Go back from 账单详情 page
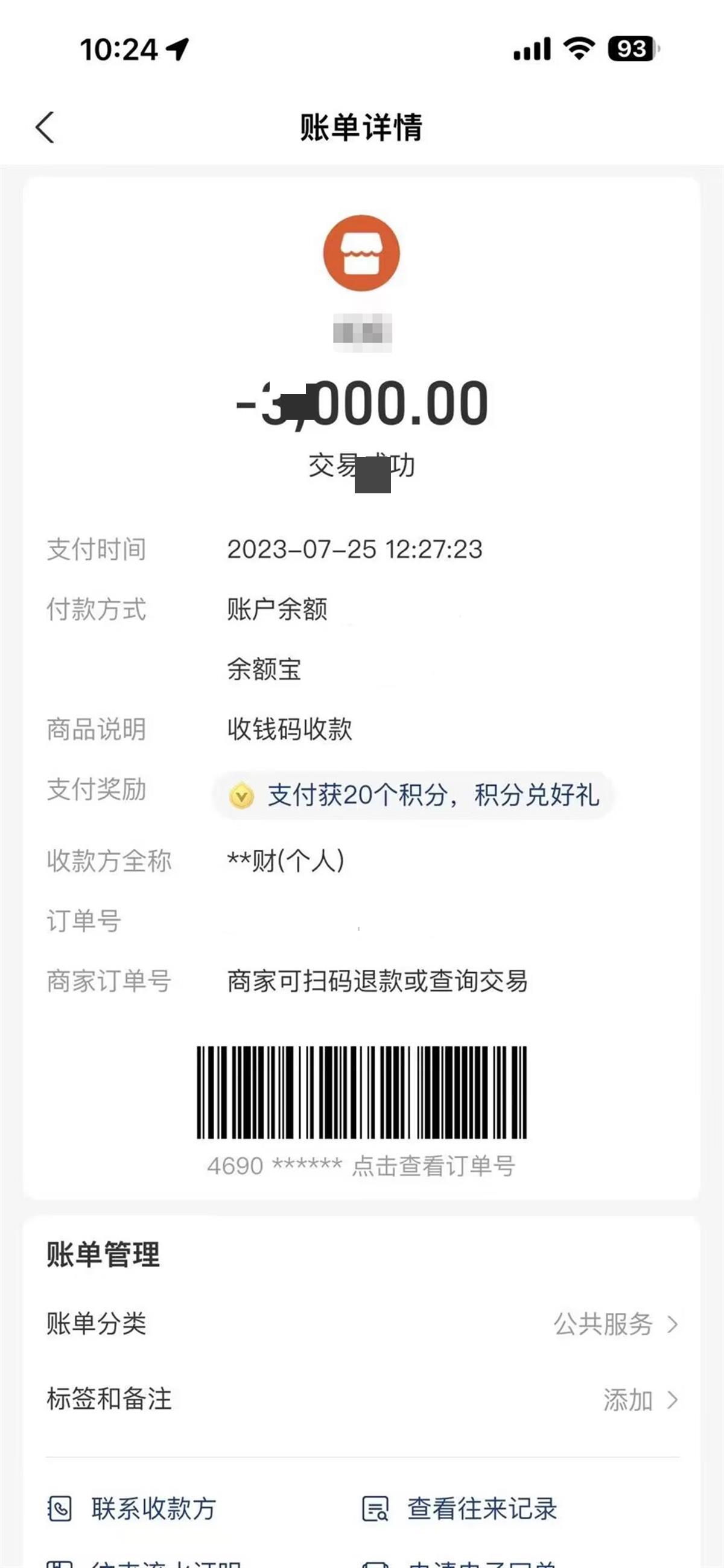Viewport: 724px width, 1568px height. (x=45, y=127)
